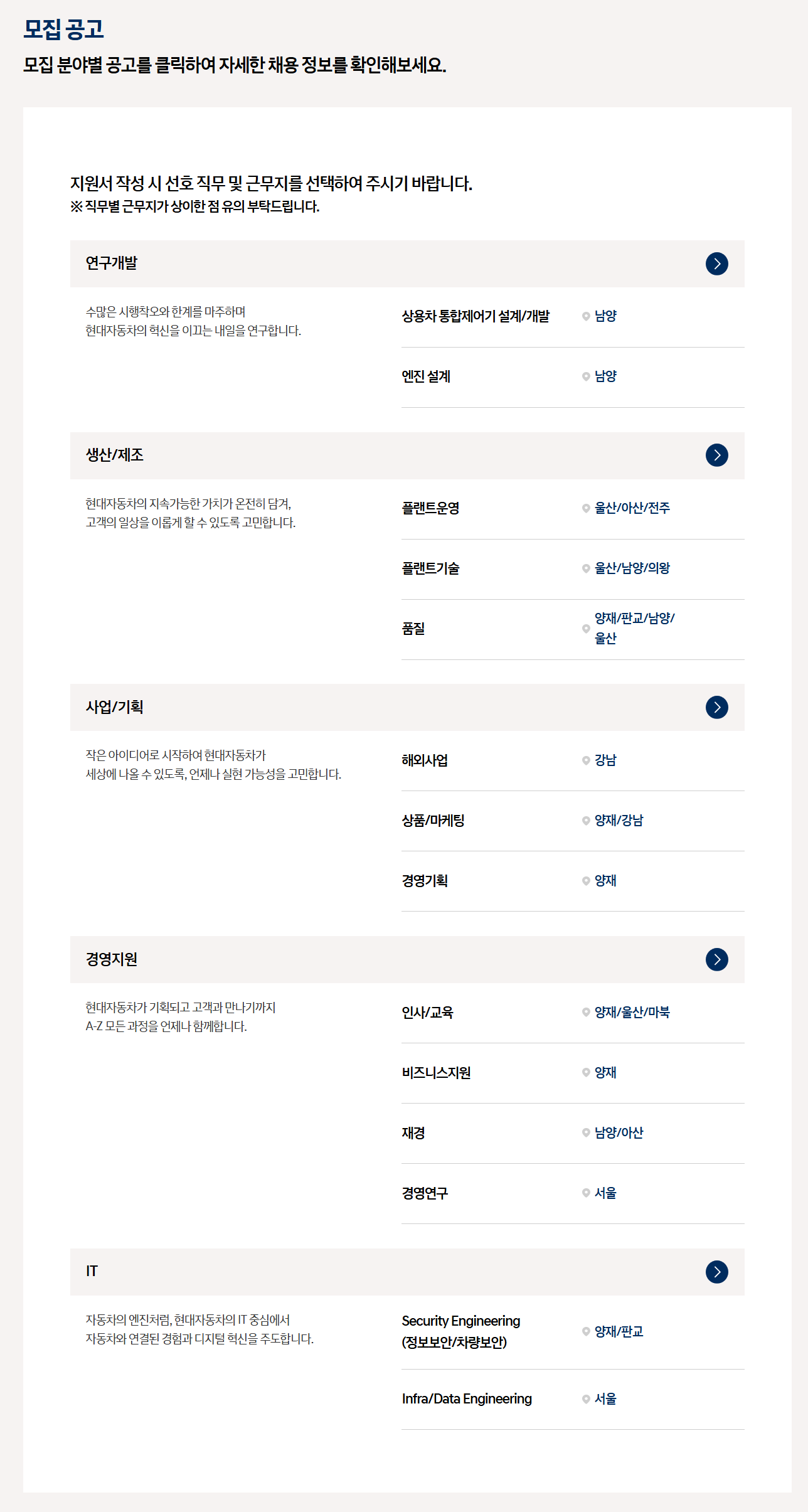Viewport: 808px width, 1512px height.
Task: Open the IT recruitment posting arrow
Action: tap(716, 1272)
